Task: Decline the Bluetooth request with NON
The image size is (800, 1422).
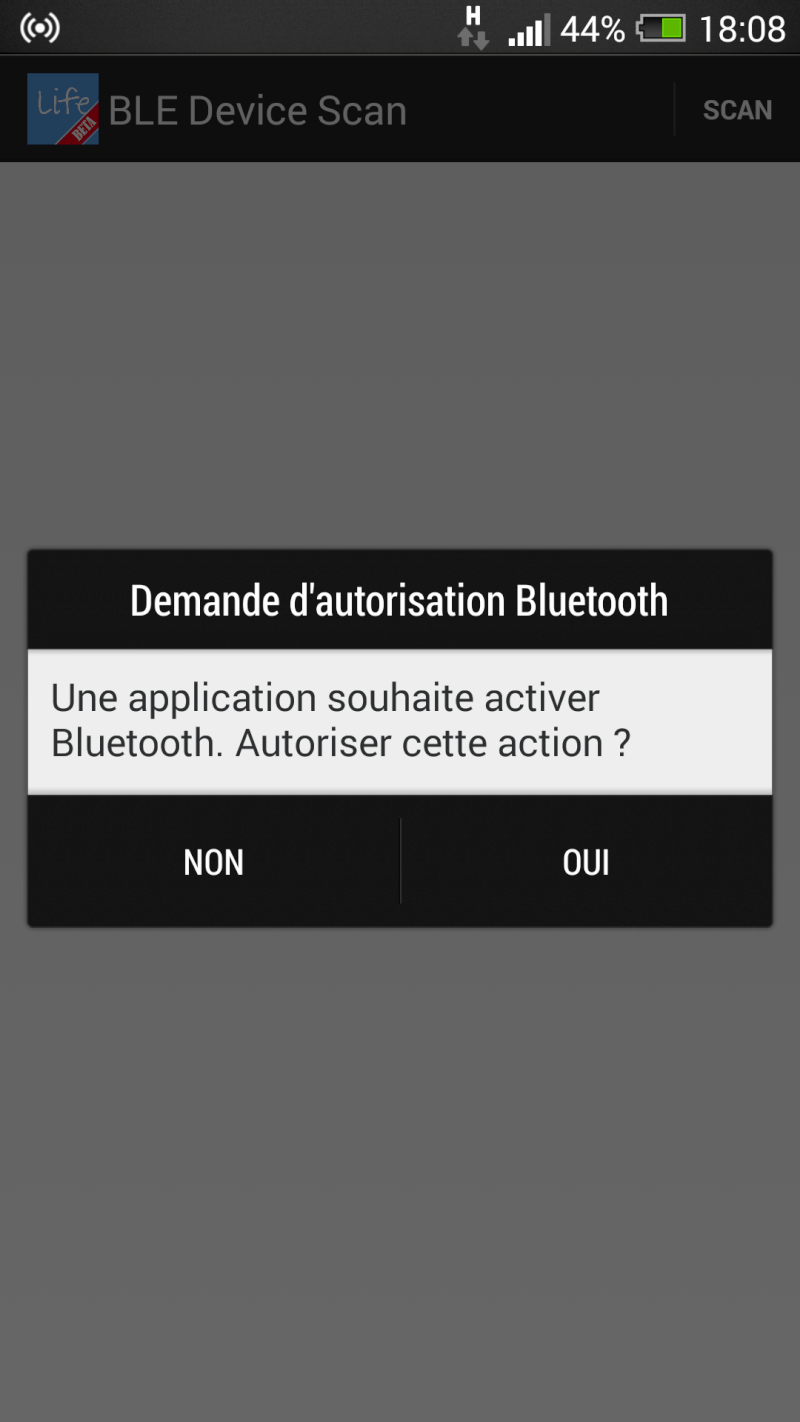Action: 214,862
